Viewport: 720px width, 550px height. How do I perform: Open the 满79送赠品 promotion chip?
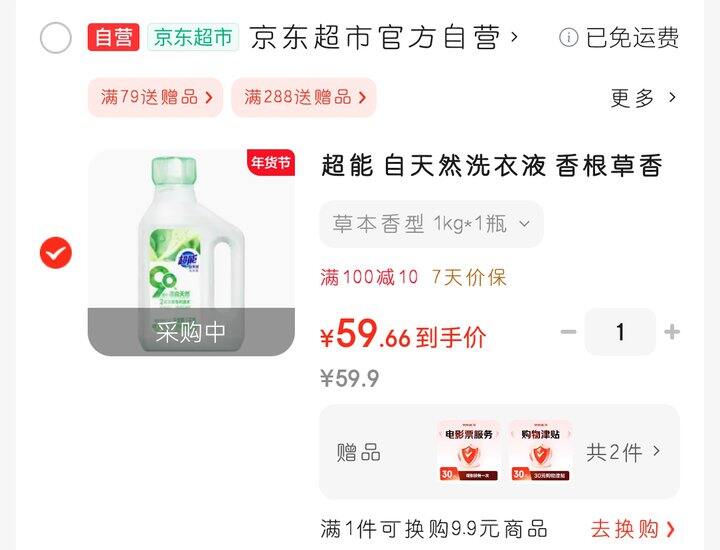[156, 97]
